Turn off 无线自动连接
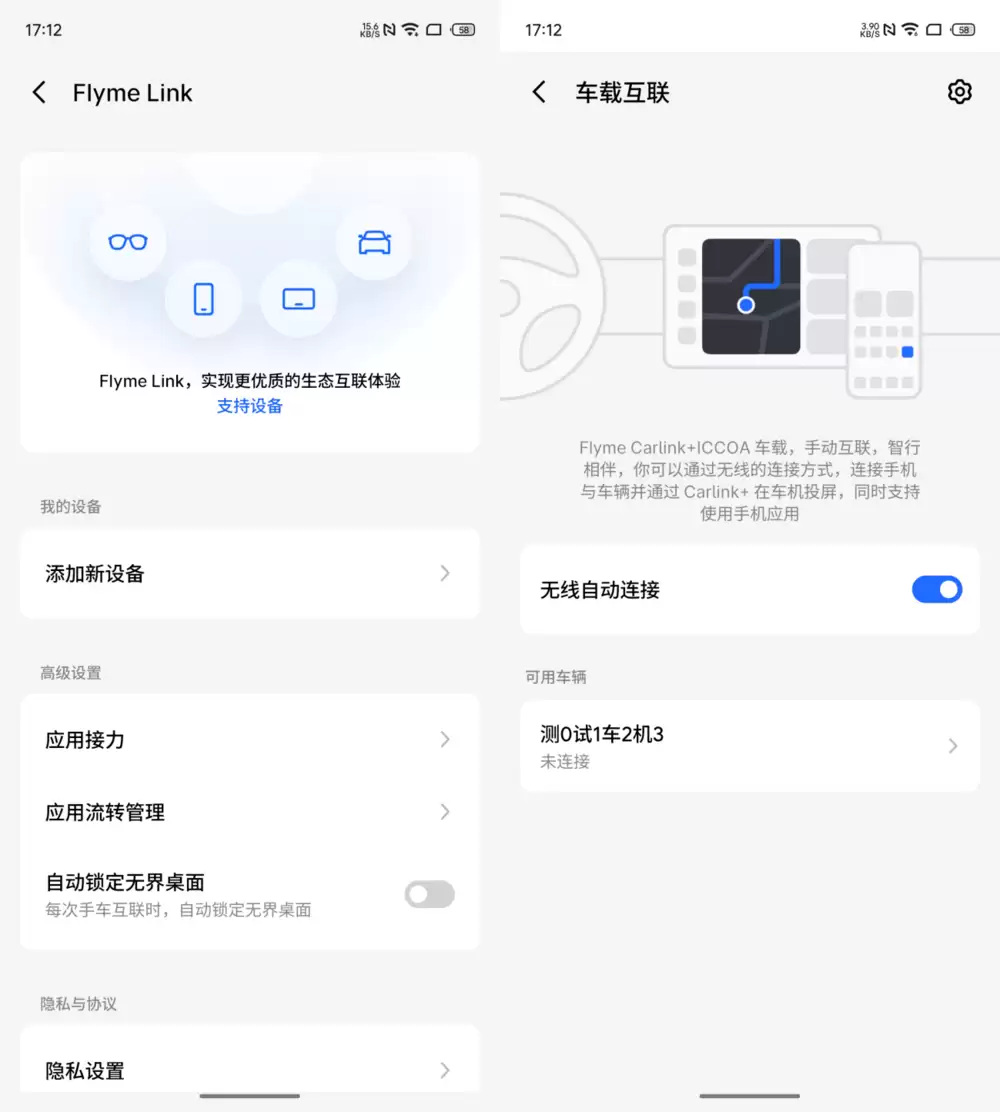The width and height of the screenshot is (1000, 1112). [x=936, y=590]
